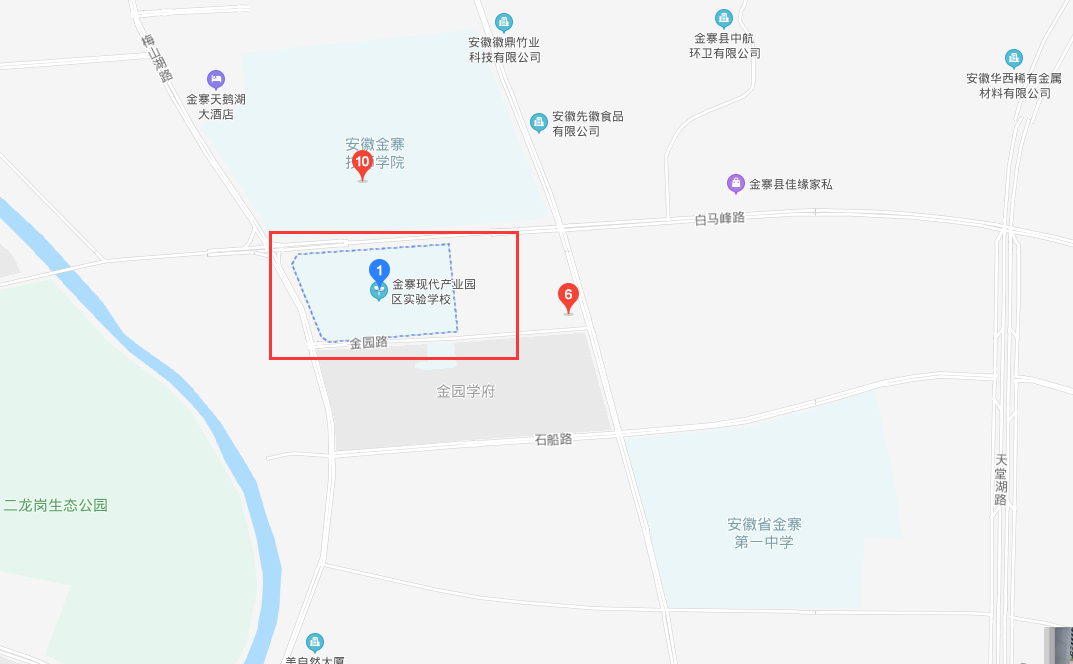The height and width of the screenshot is (664, 1073).
Task: Tap the 安徽先徽食品有限公司 place icon
Action: coord(539,122)
